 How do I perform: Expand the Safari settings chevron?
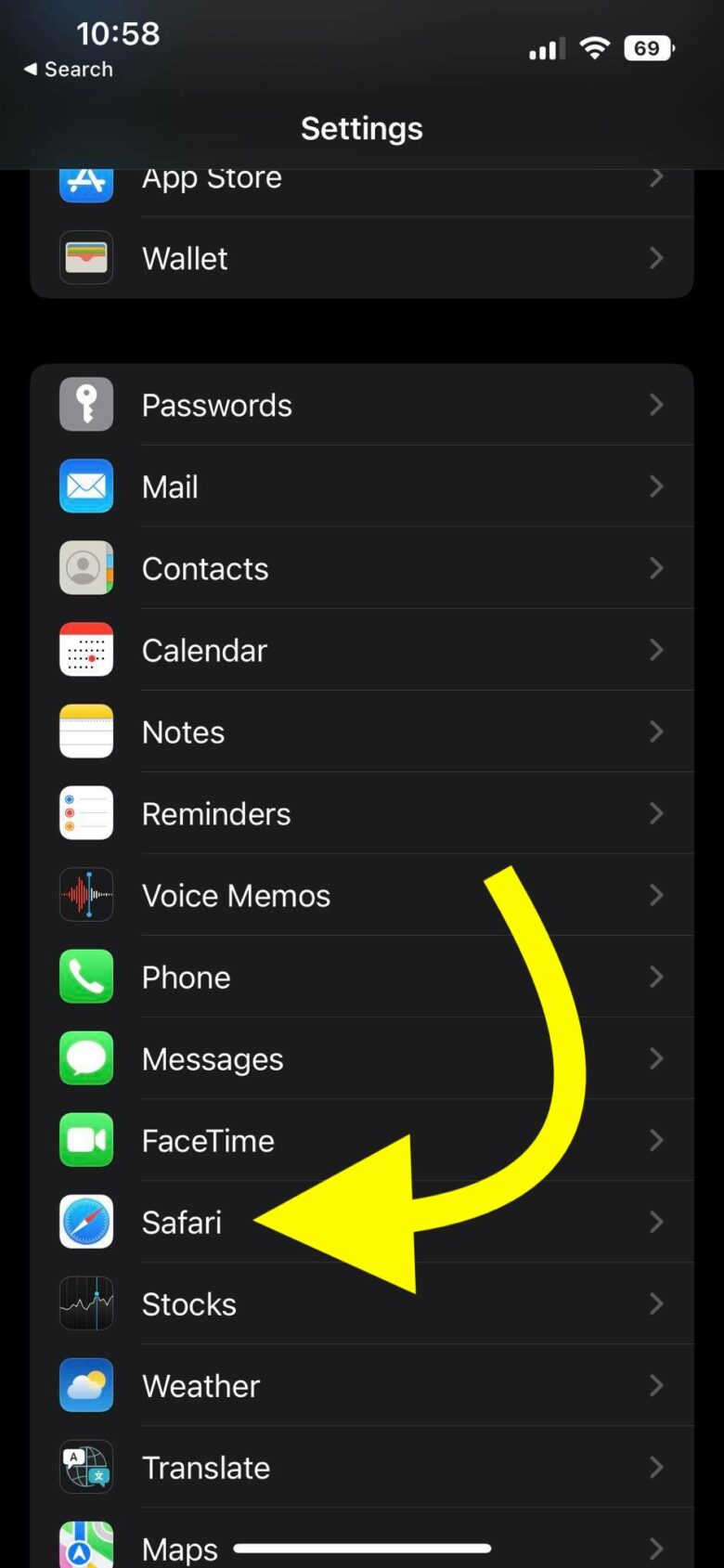pyautogui.click(x=656, y=1222)
